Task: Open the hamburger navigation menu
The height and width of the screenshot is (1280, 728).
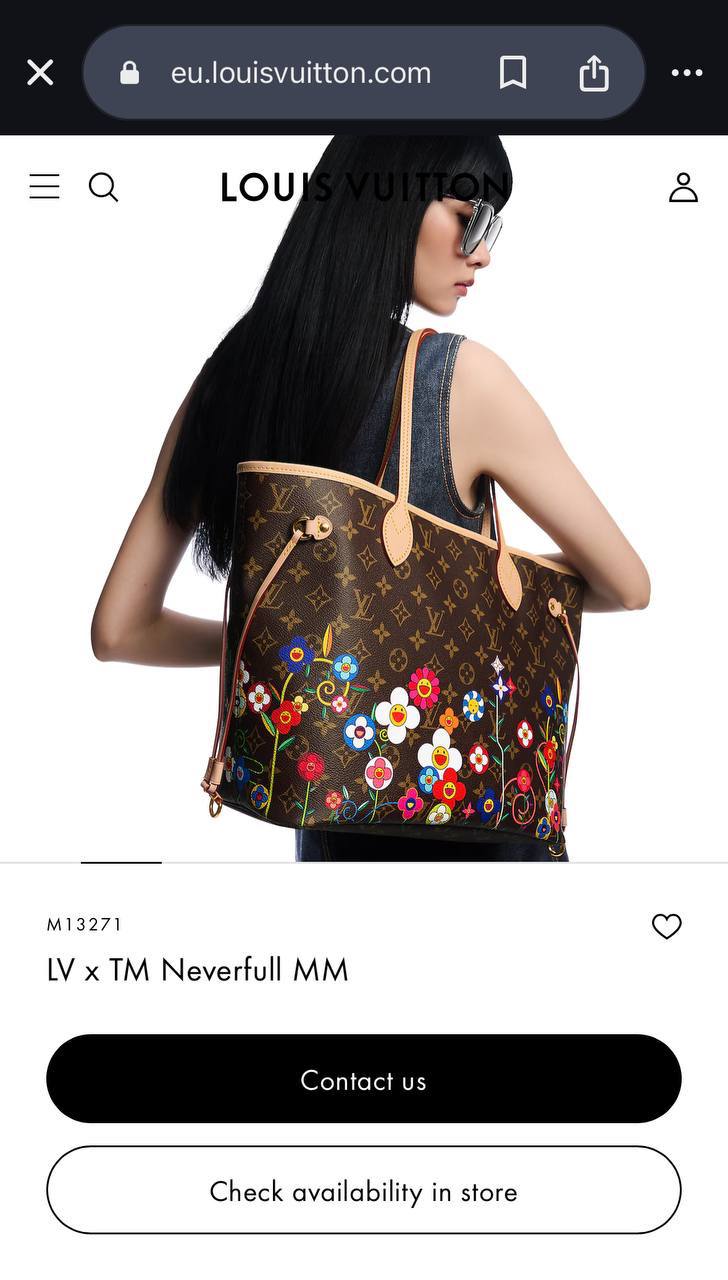Action: [x=44, y=187]
